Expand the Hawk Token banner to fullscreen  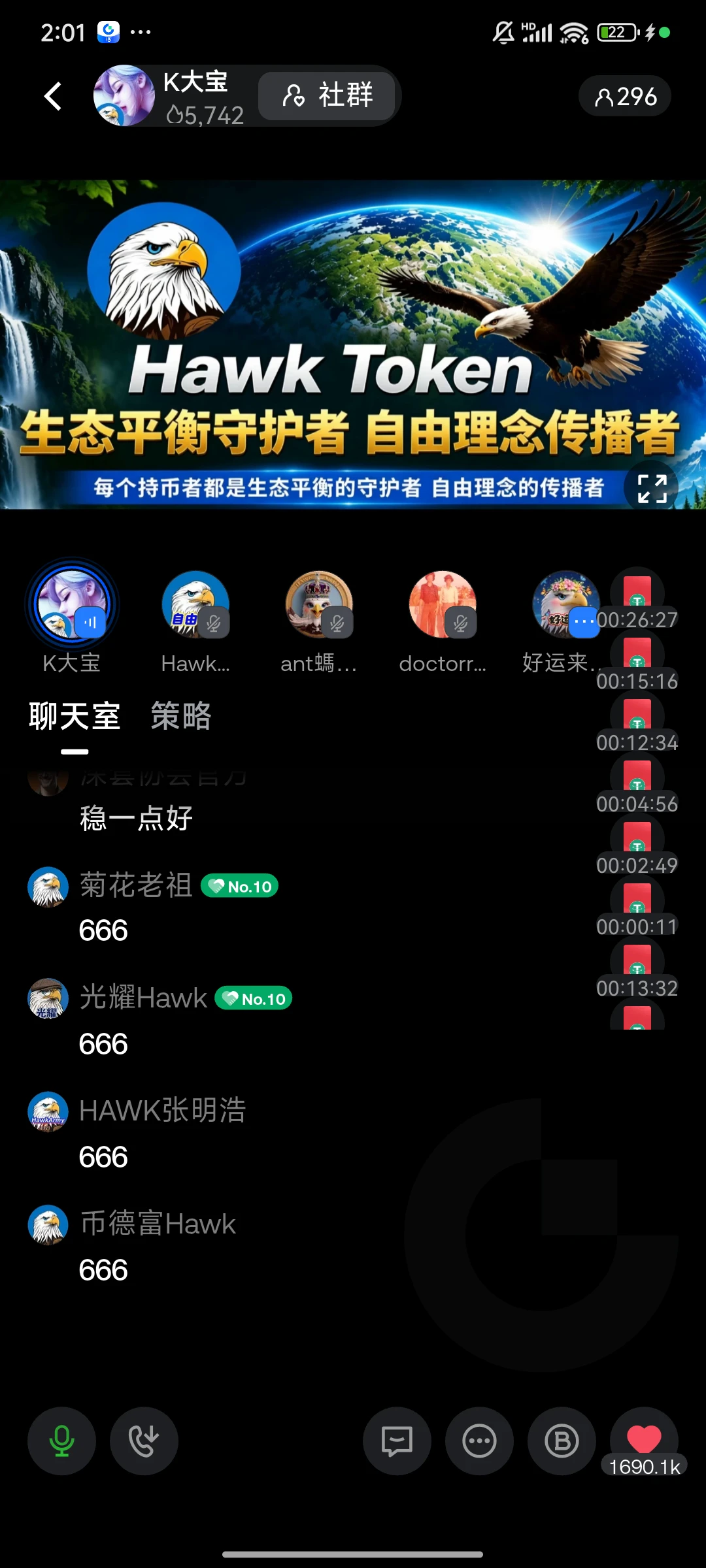[x=652, y=489]
